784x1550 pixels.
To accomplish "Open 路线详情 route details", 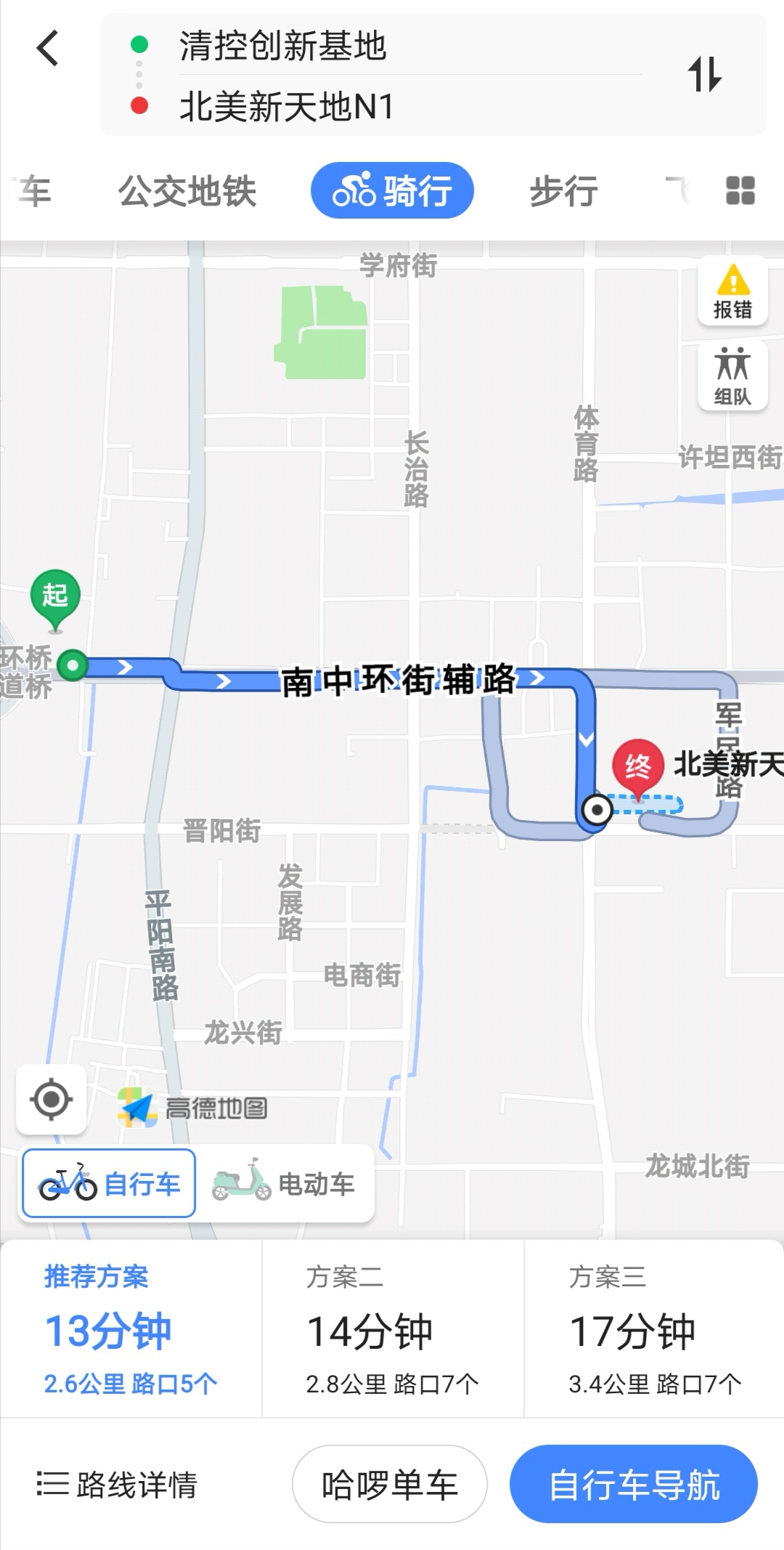I will [x=118, y=1484].
